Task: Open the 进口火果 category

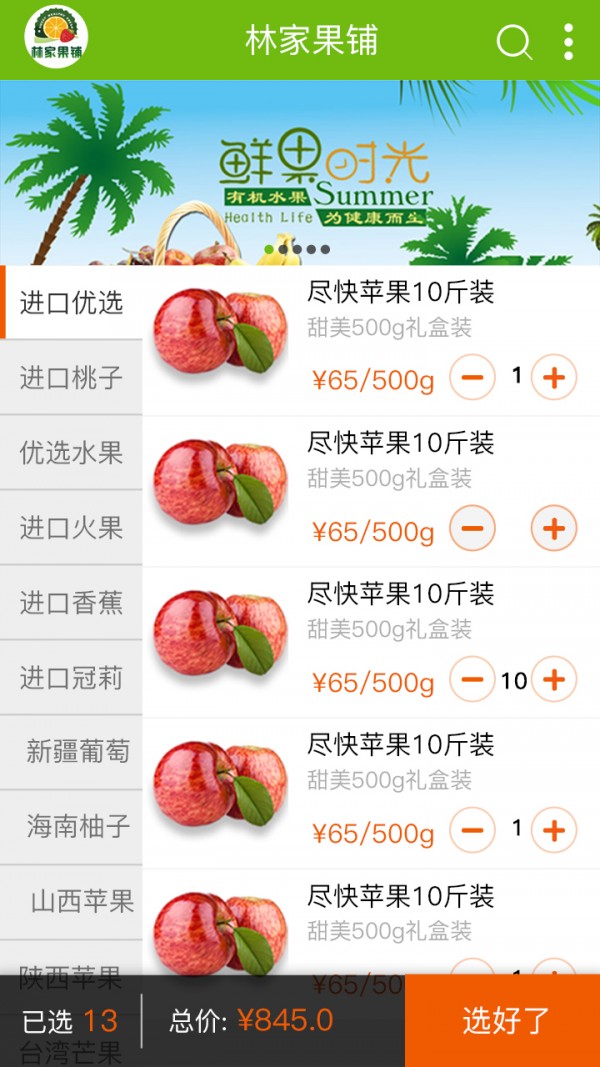Action: pos(72,528)
